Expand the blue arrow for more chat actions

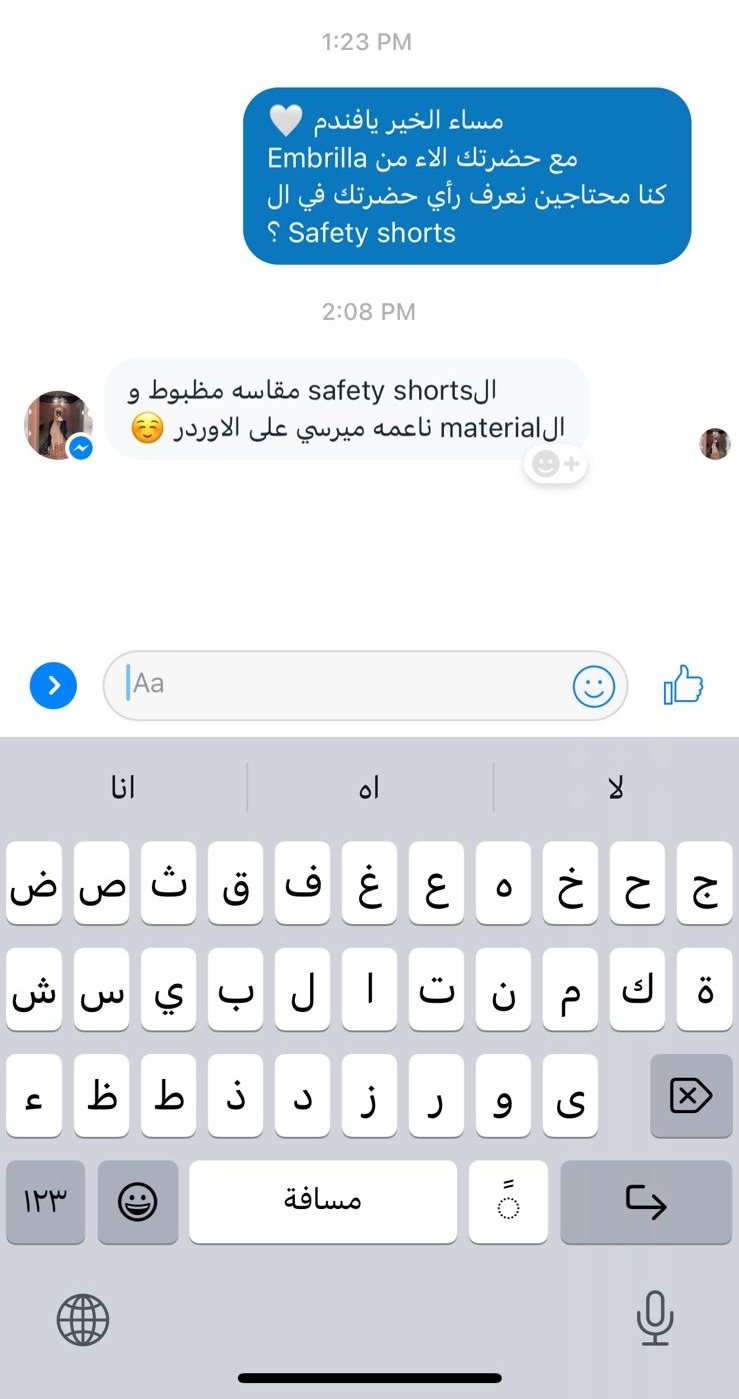[53, 686]
